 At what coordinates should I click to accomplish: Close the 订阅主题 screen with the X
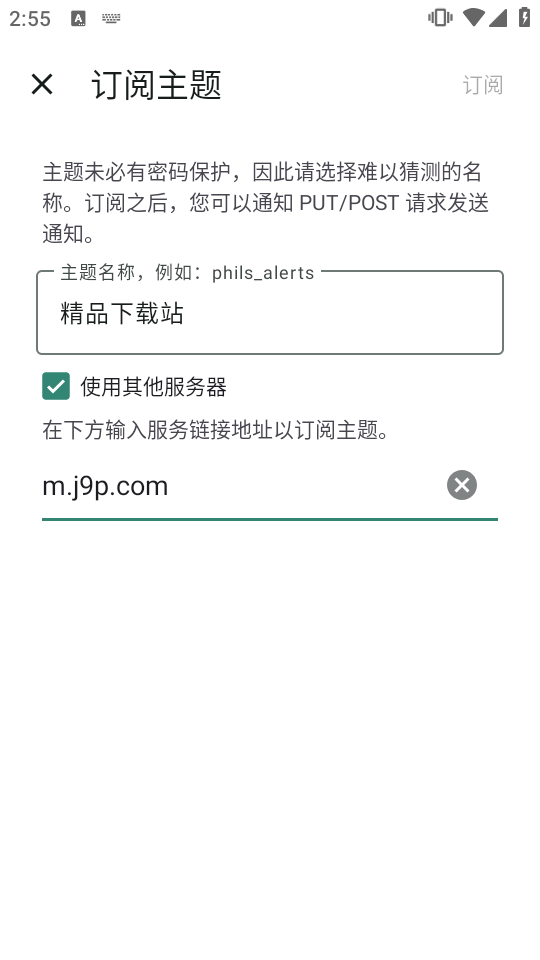[x=42, y=84]
